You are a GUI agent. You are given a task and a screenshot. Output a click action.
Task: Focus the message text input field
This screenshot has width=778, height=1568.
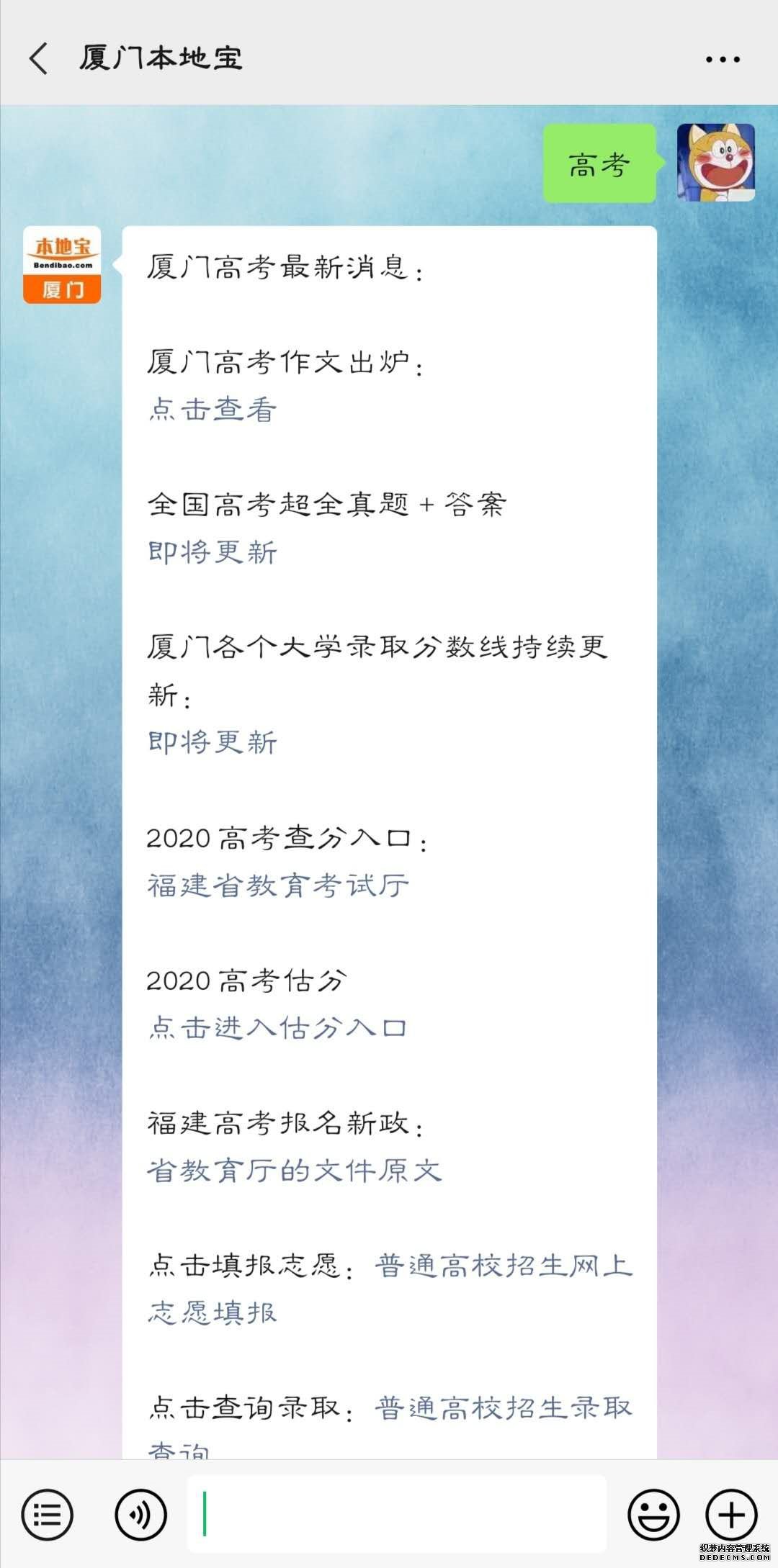click(x=396, y=1513)
